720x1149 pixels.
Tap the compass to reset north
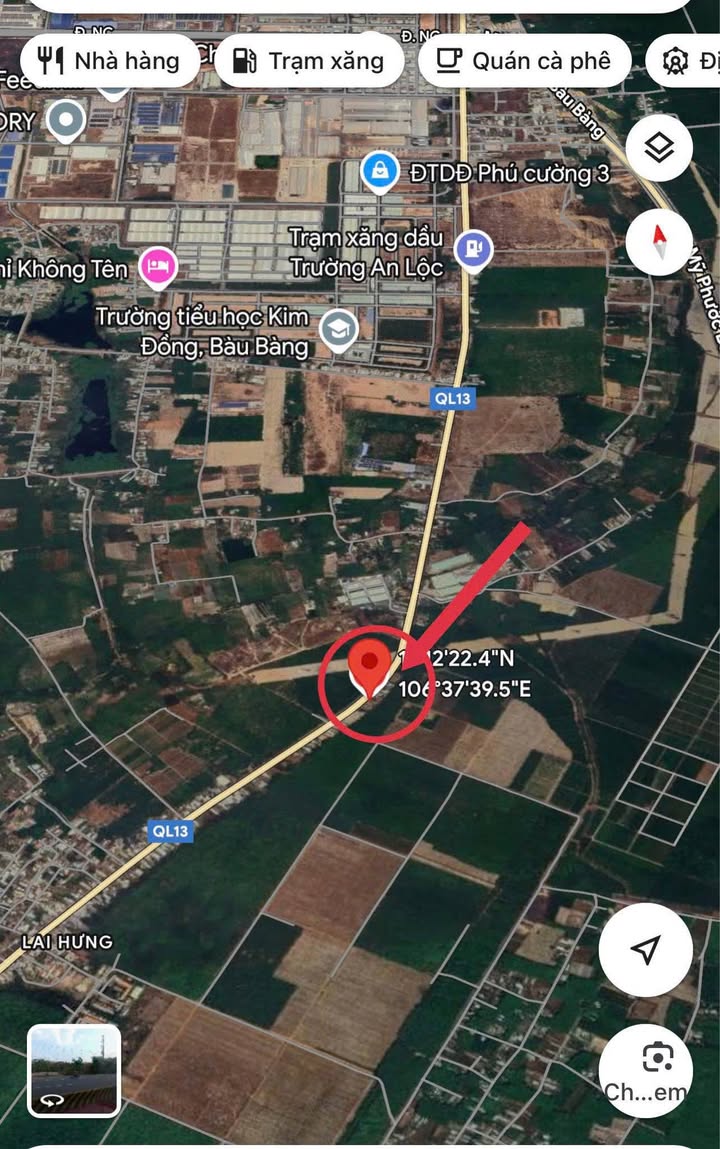[659, 242]
